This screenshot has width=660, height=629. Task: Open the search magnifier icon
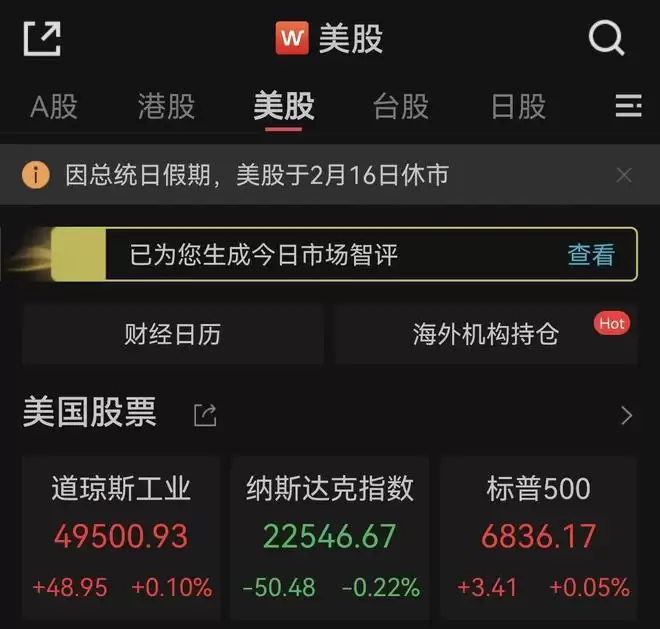tap(606, 39)
